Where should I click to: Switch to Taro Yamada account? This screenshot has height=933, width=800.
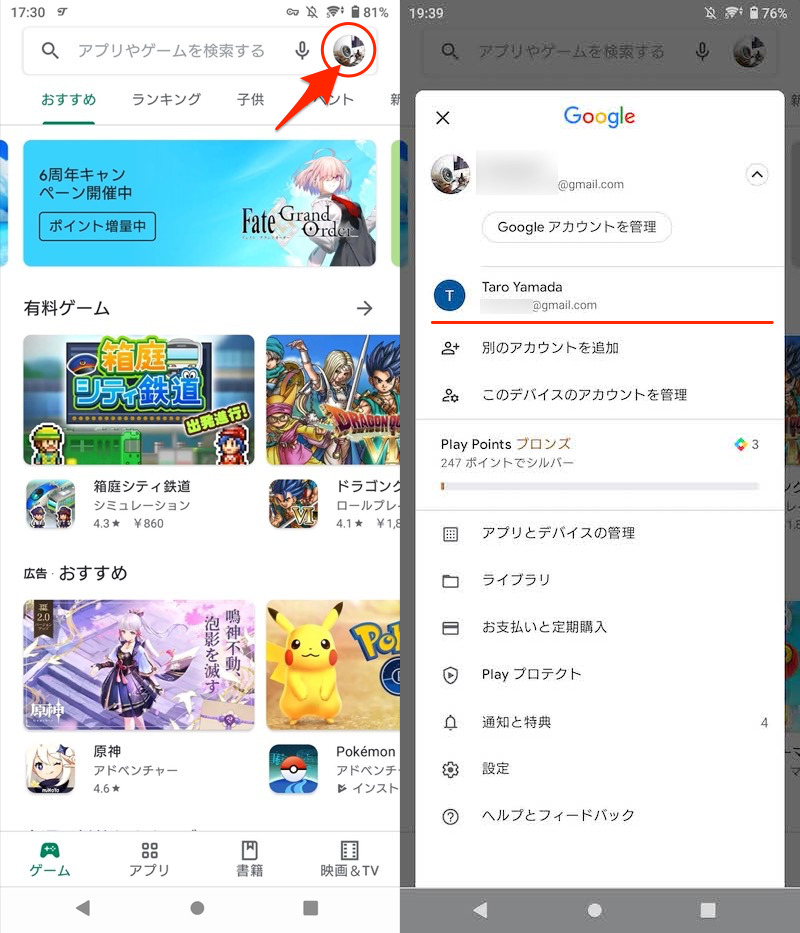click(600, 295)
